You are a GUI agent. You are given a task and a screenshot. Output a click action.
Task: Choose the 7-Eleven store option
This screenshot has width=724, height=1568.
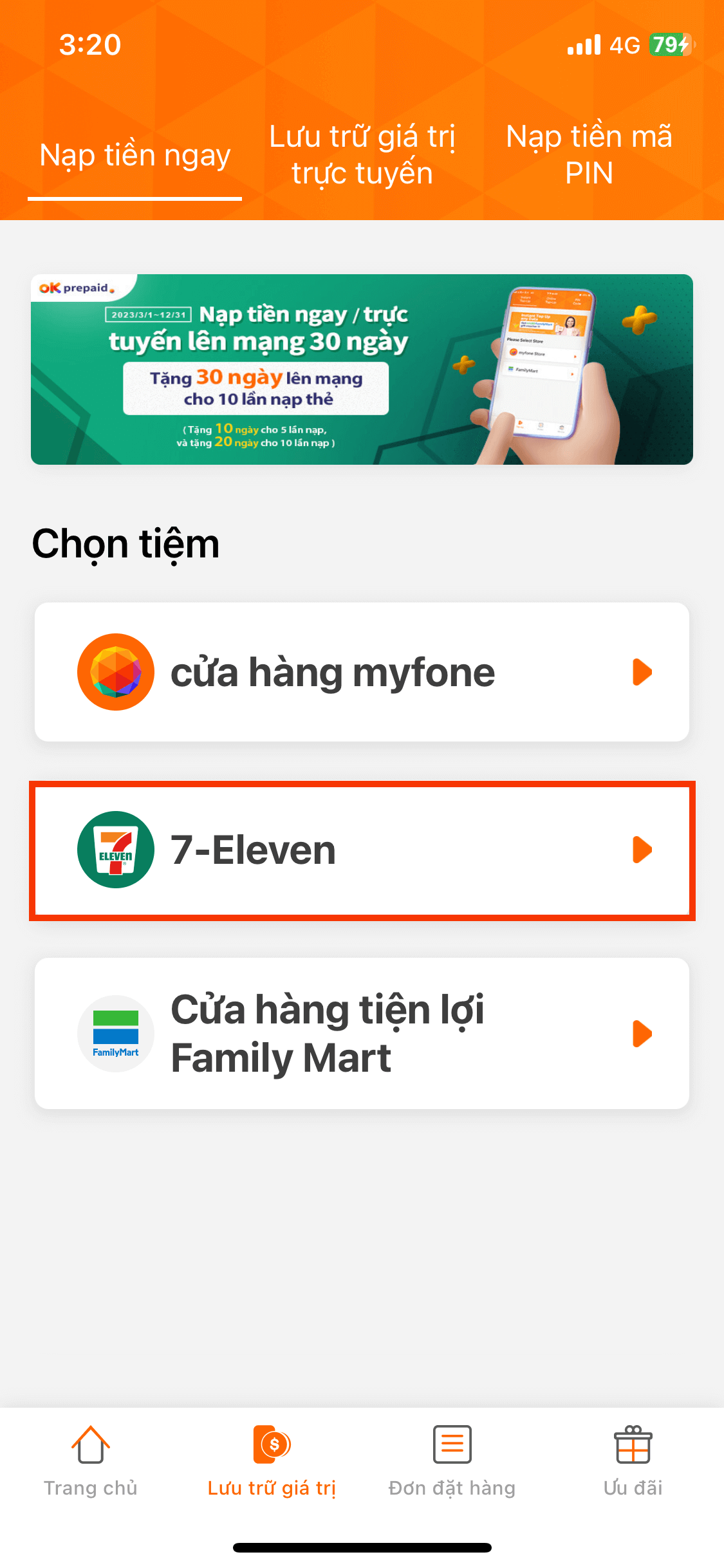coord(362,850)
